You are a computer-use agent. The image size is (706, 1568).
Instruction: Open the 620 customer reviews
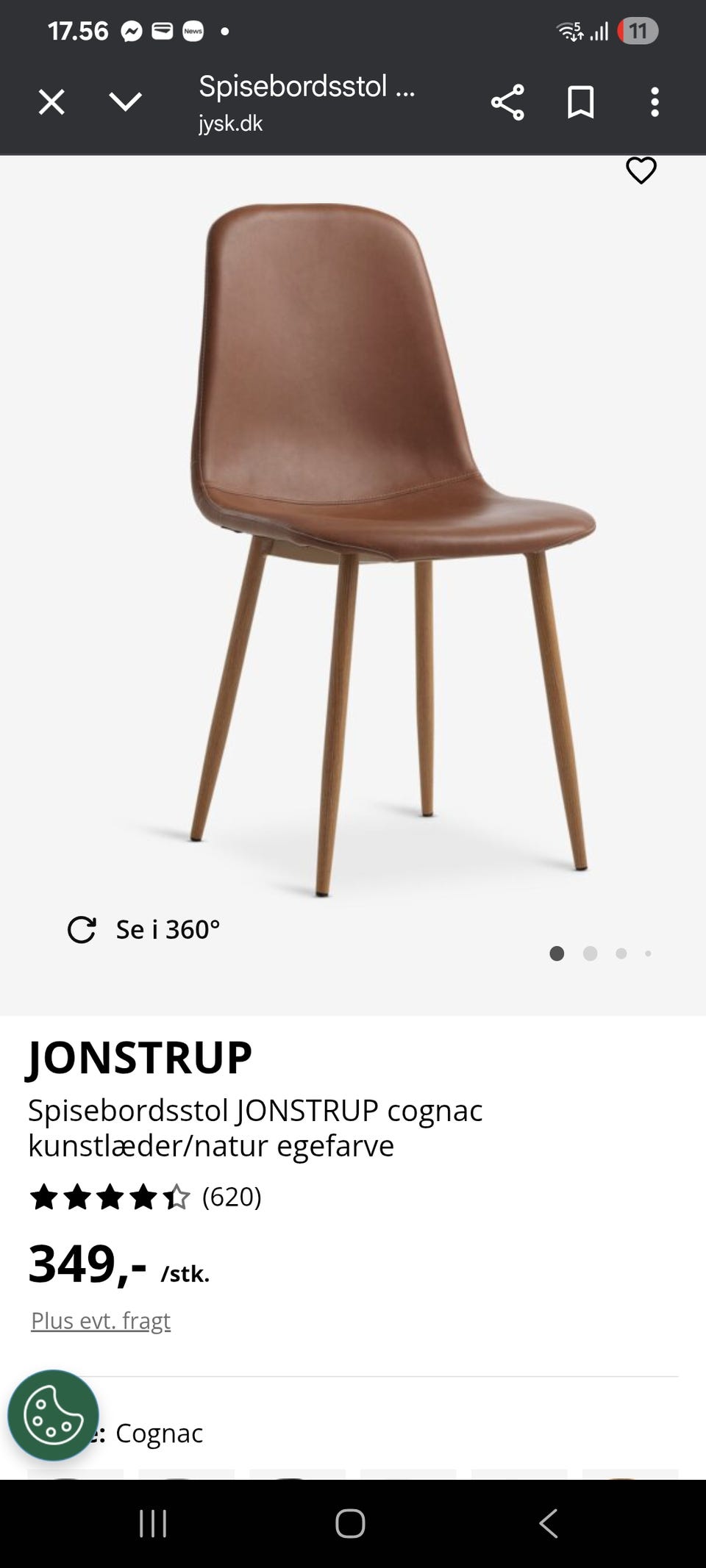click(231, 1197)
